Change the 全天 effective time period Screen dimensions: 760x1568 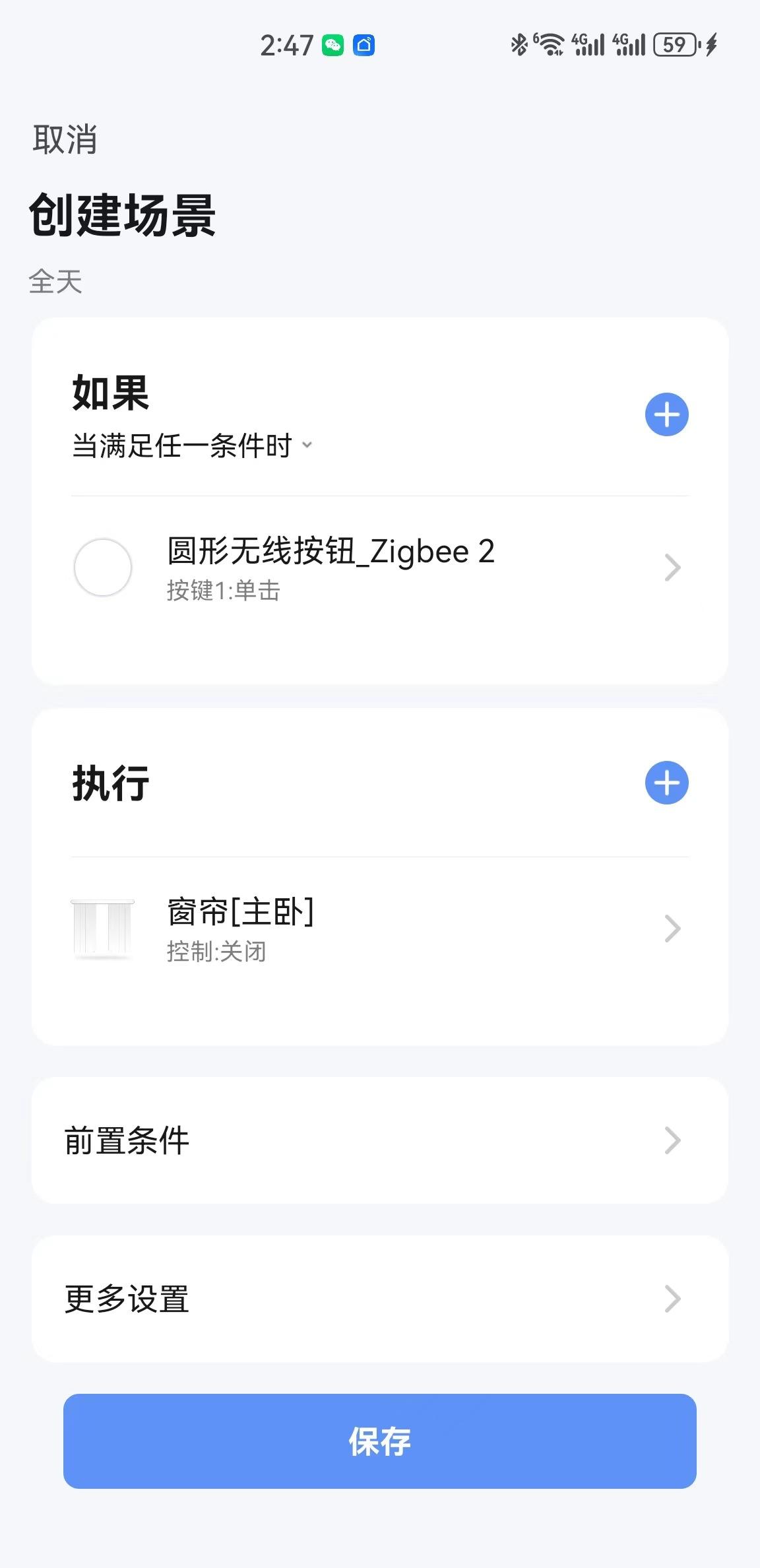[x=55, y=282]
